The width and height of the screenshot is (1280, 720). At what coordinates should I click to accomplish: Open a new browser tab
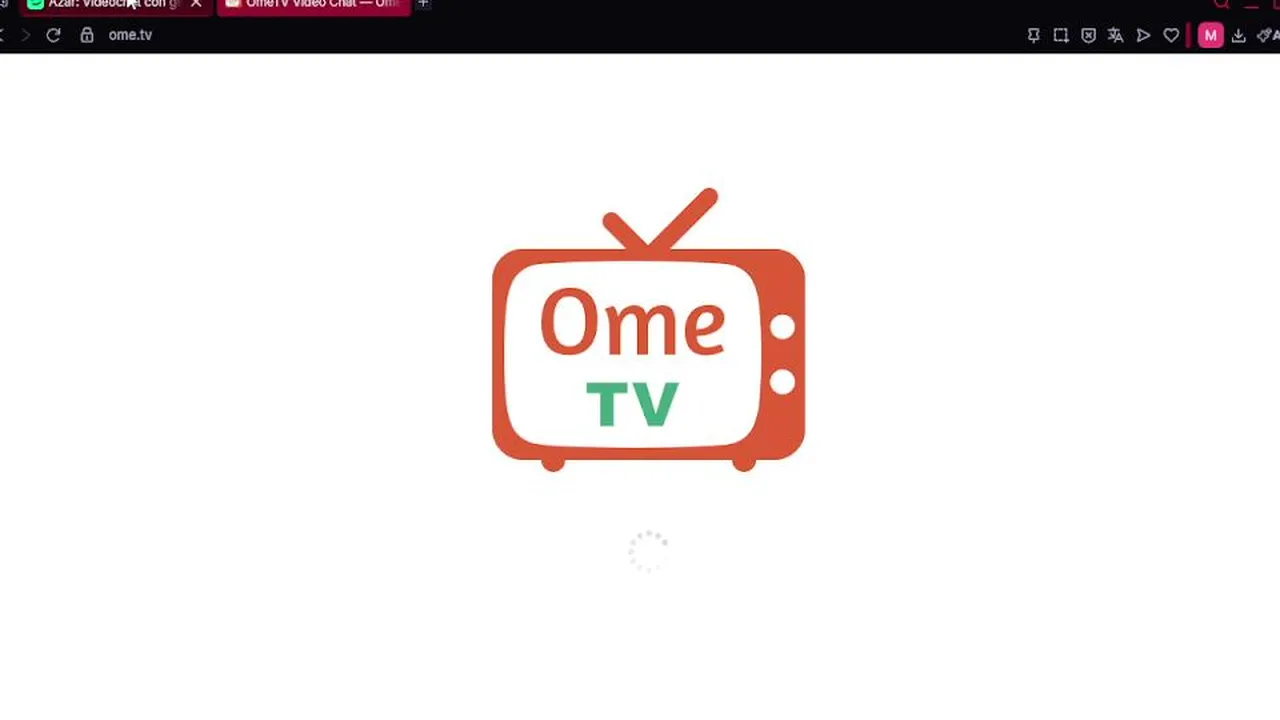pos(423,4)
